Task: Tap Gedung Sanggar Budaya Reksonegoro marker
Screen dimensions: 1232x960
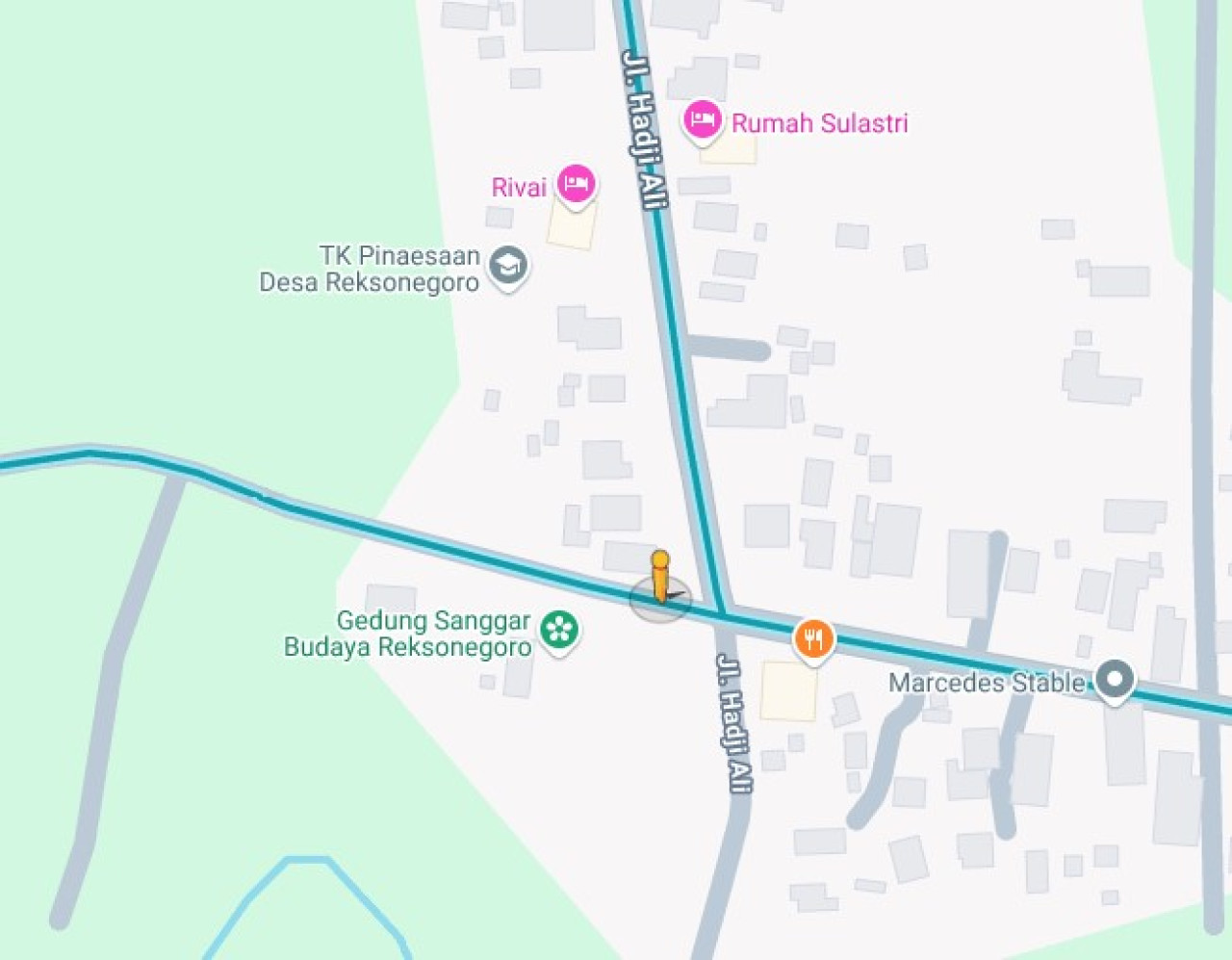Action: point(558,631)
